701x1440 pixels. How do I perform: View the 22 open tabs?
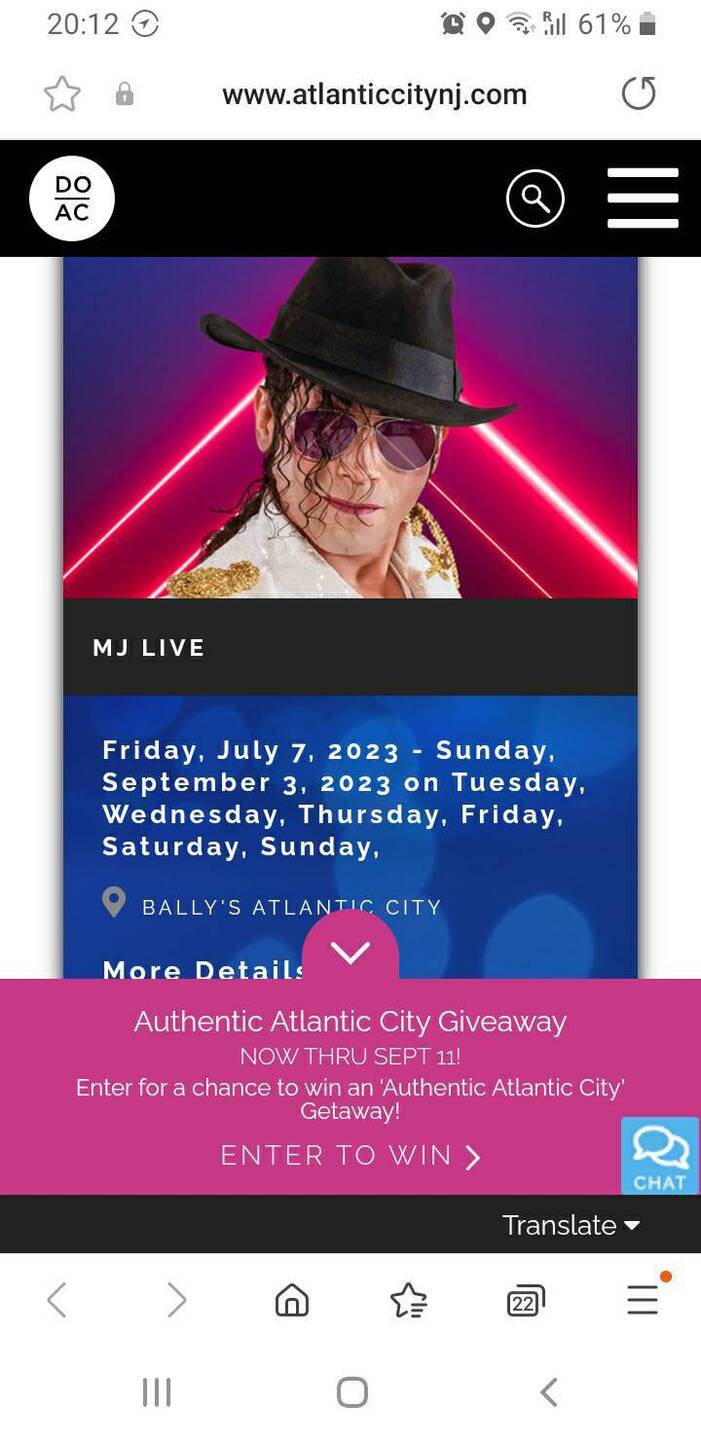click(525, 1300)
